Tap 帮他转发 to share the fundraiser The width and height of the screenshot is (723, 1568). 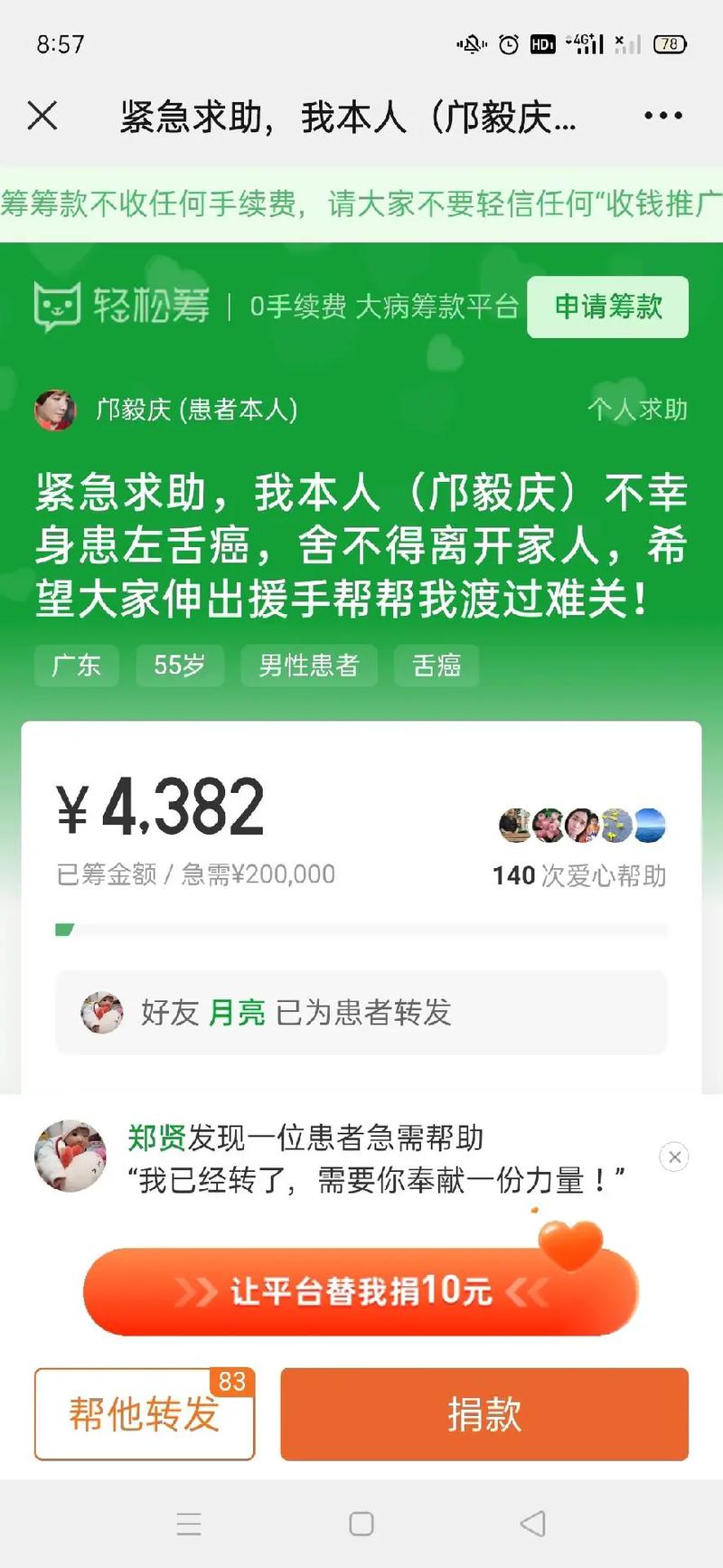pyautogui.click(x=145, y=1415)
